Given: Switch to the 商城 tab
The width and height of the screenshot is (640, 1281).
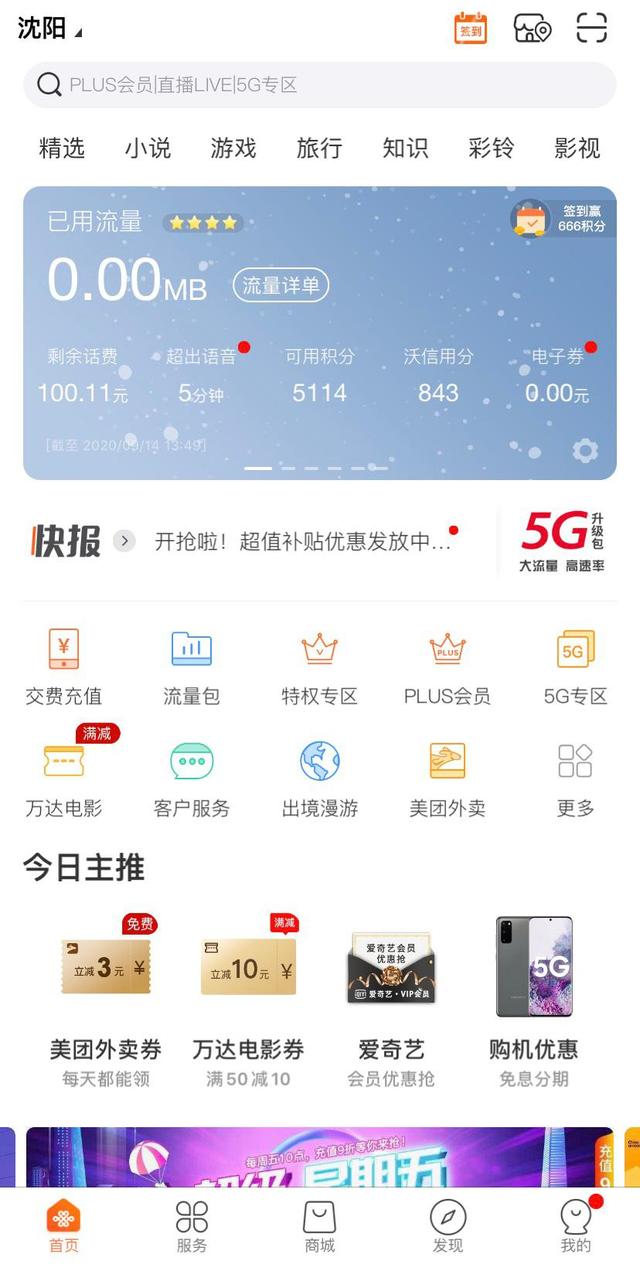Looking at the screenshot, I should tap(320, 1227).
